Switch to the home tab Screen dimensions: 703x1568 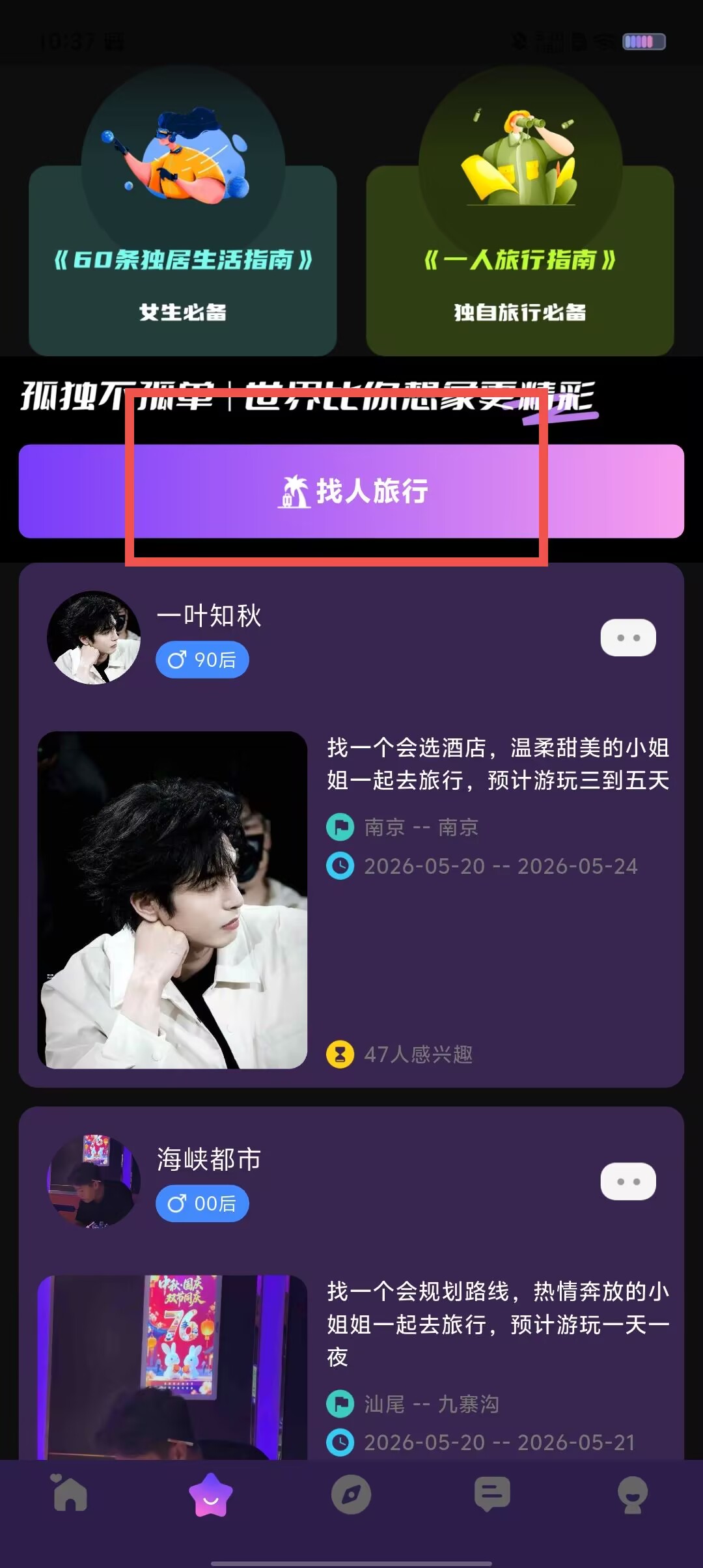point(70,1494)
